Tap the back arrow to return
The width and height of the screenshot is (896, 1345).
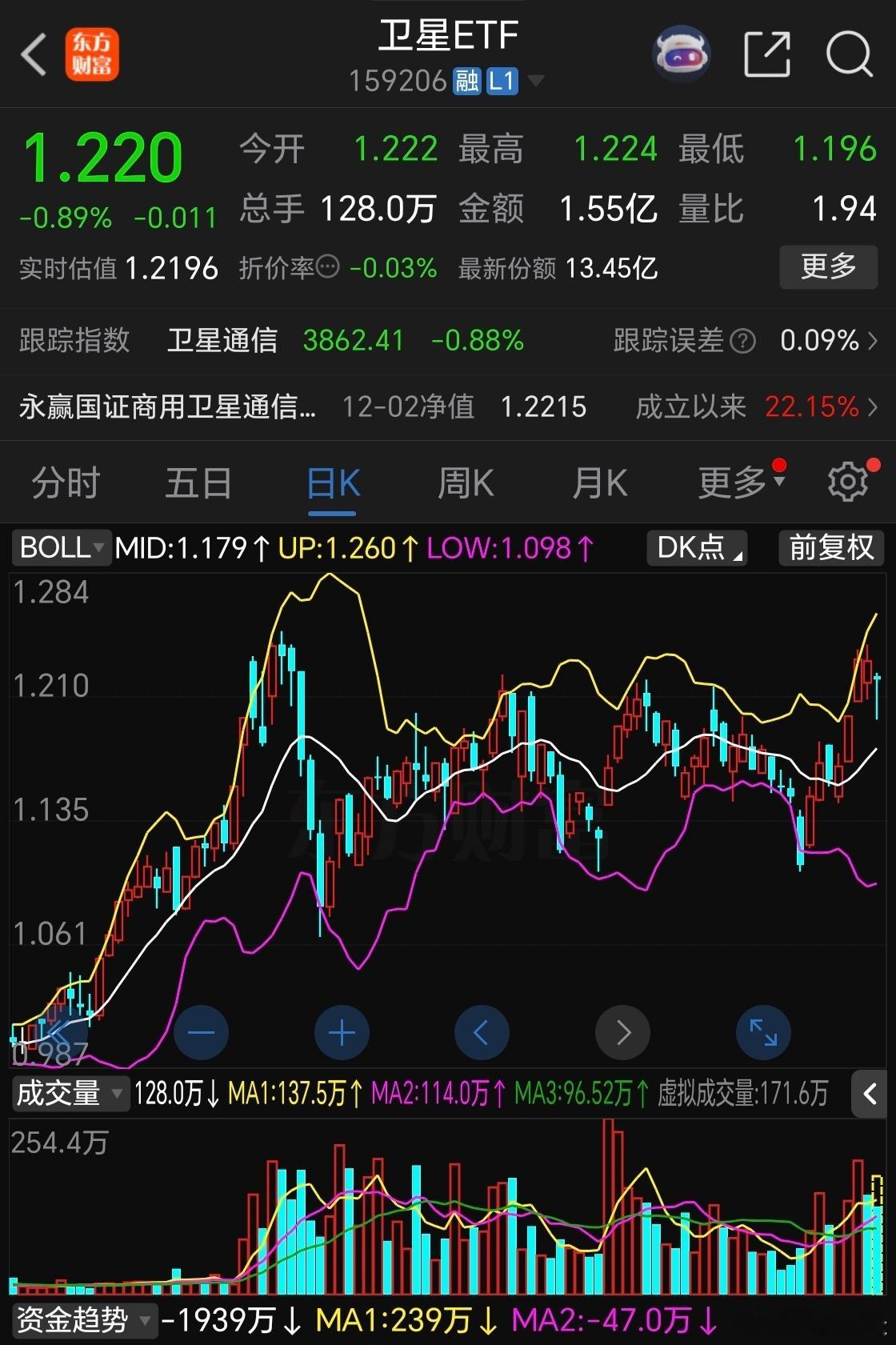(32, 54)
